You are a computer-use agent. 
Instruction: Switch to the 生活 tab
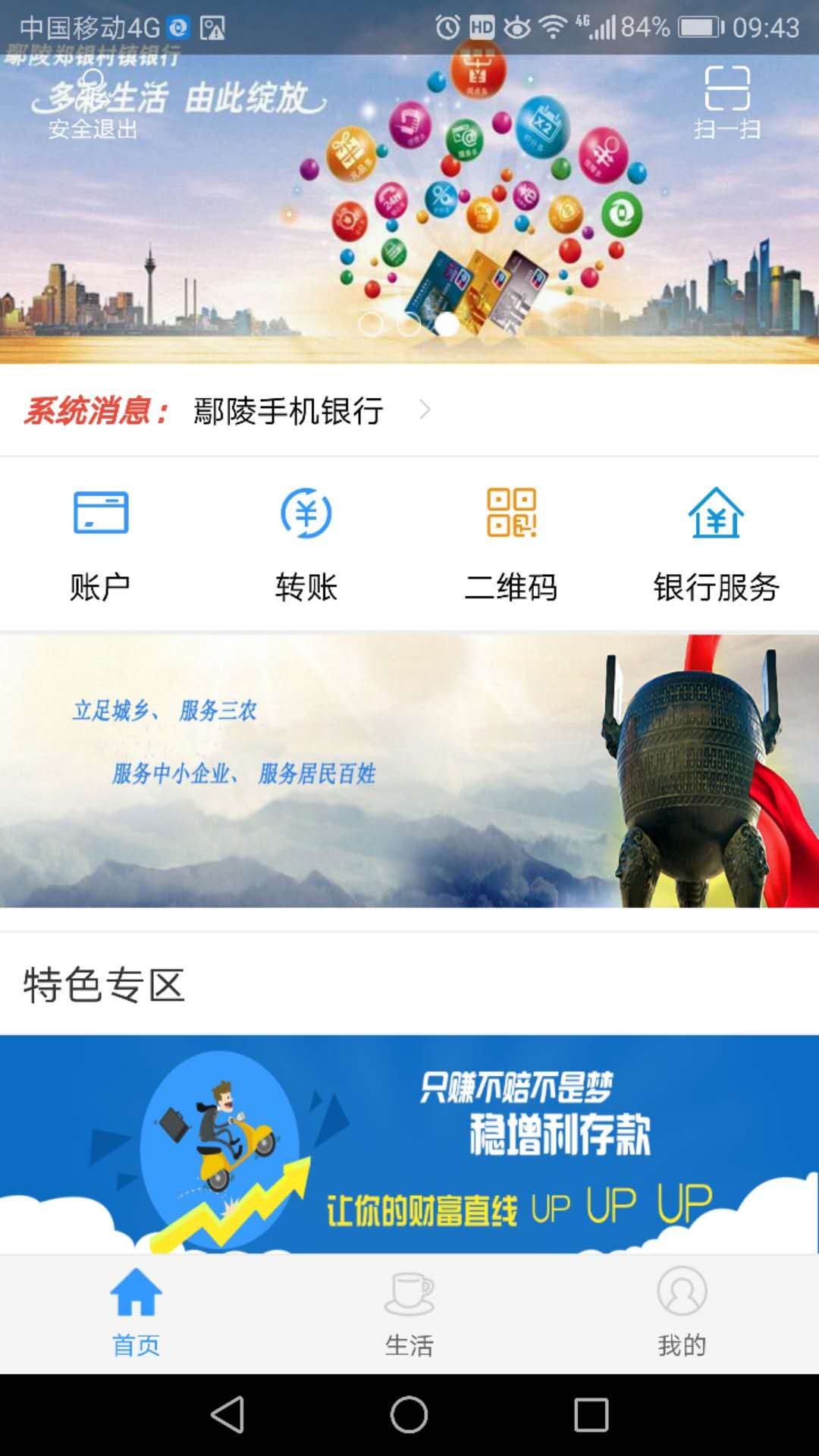[409, 1313]
